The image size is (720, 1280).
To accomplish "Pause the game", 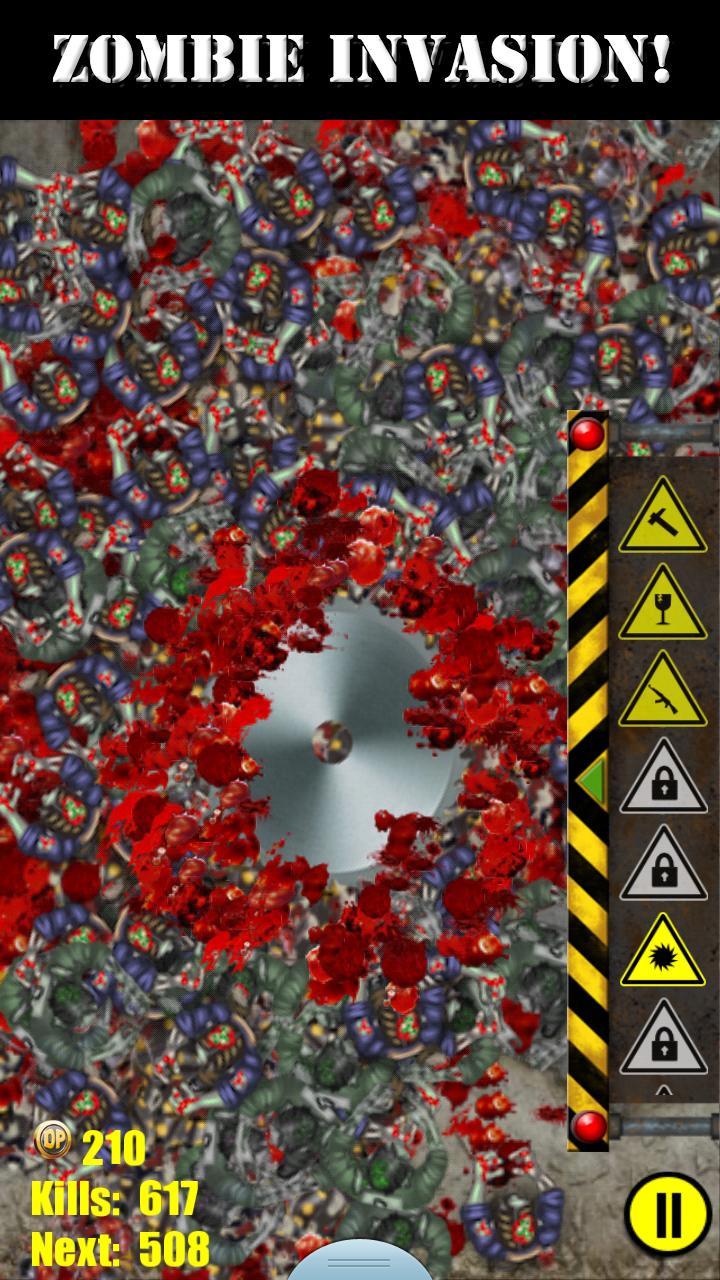I will [667, 1217].
